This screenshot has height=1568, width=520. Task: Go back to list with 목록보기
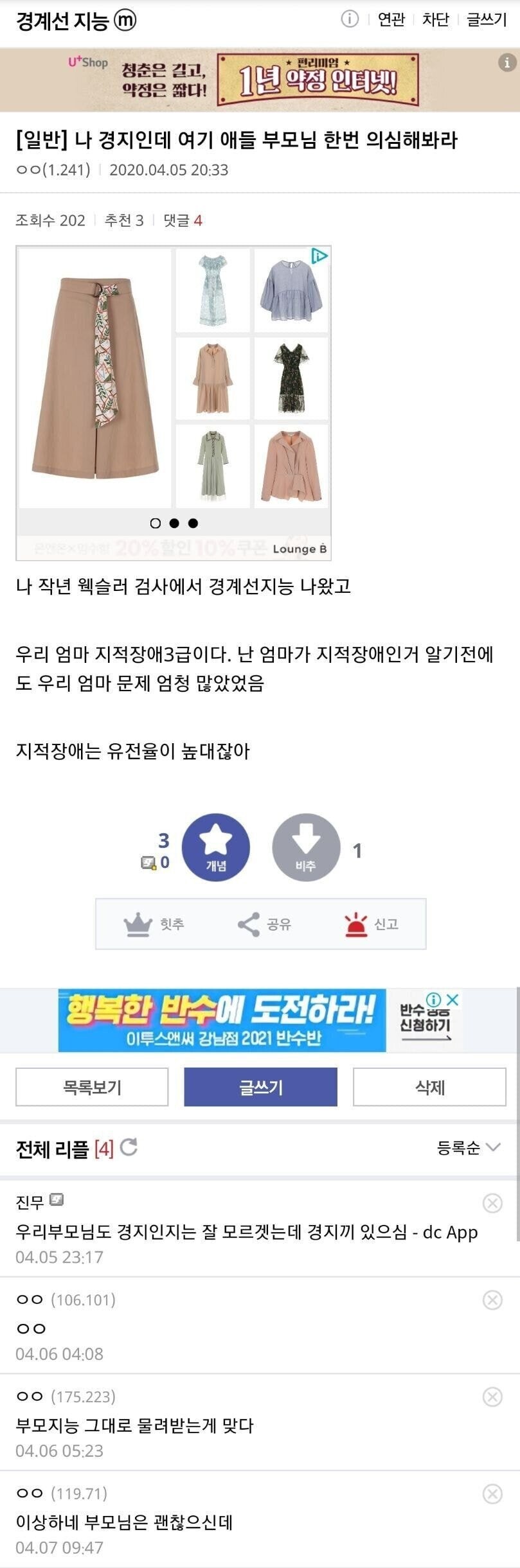[x=92, y=1088]
